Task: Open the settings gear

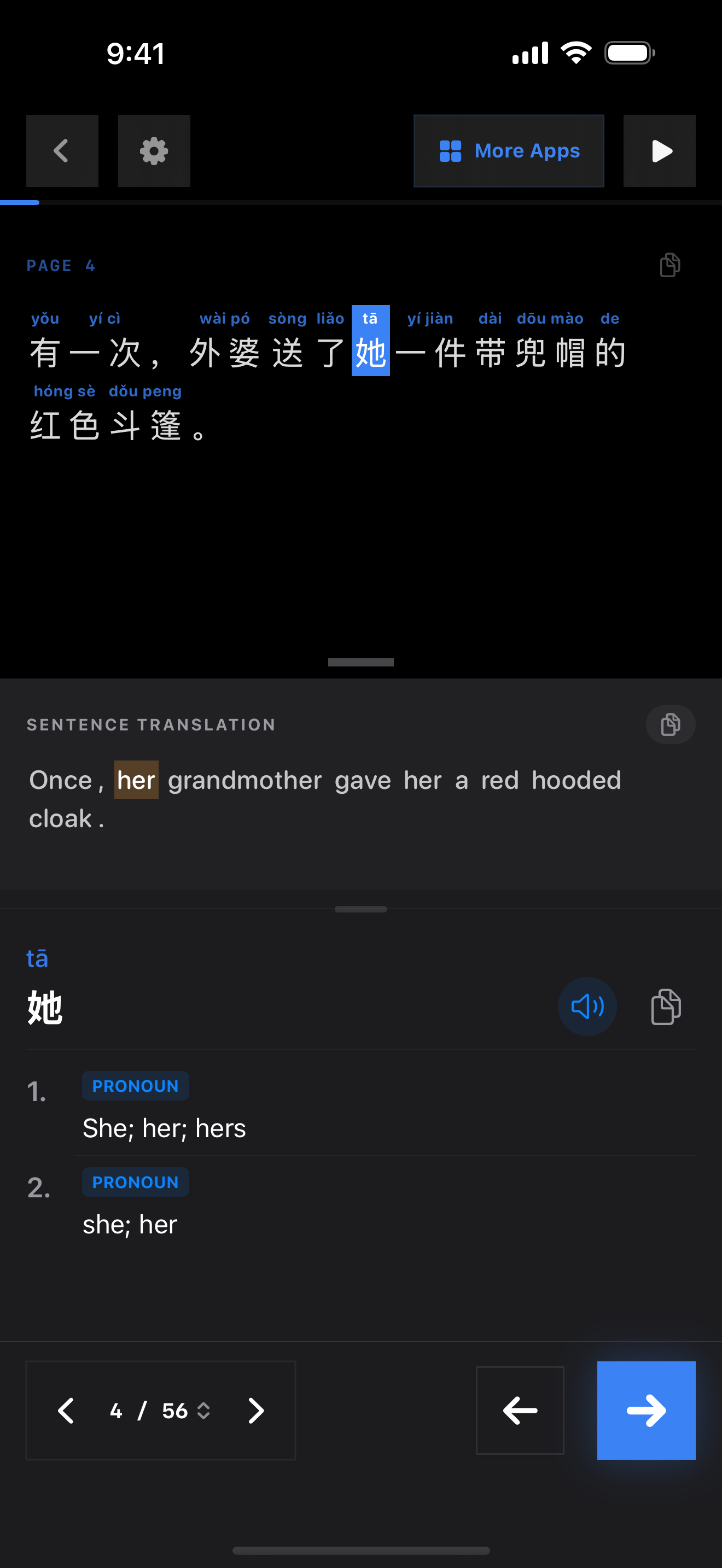Action: tap(154, 151)
